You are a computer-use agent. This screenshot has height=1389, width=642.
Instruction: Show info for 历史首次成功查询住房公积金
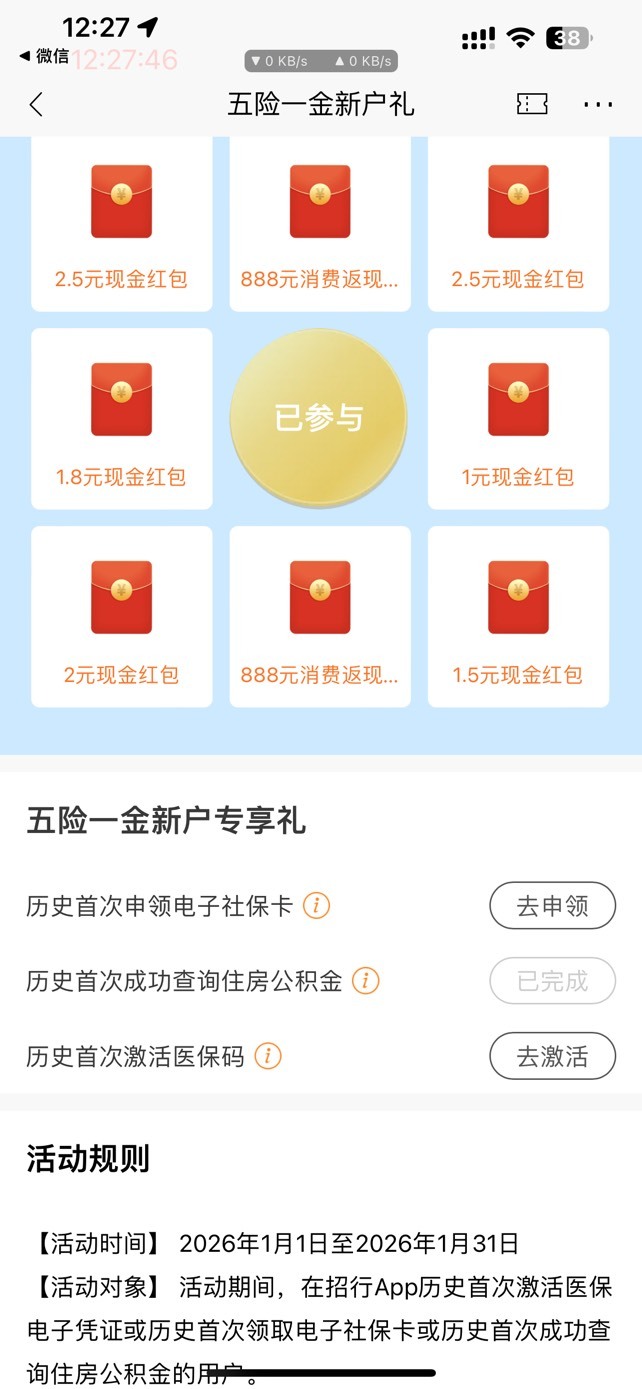[x=366, y=981]
